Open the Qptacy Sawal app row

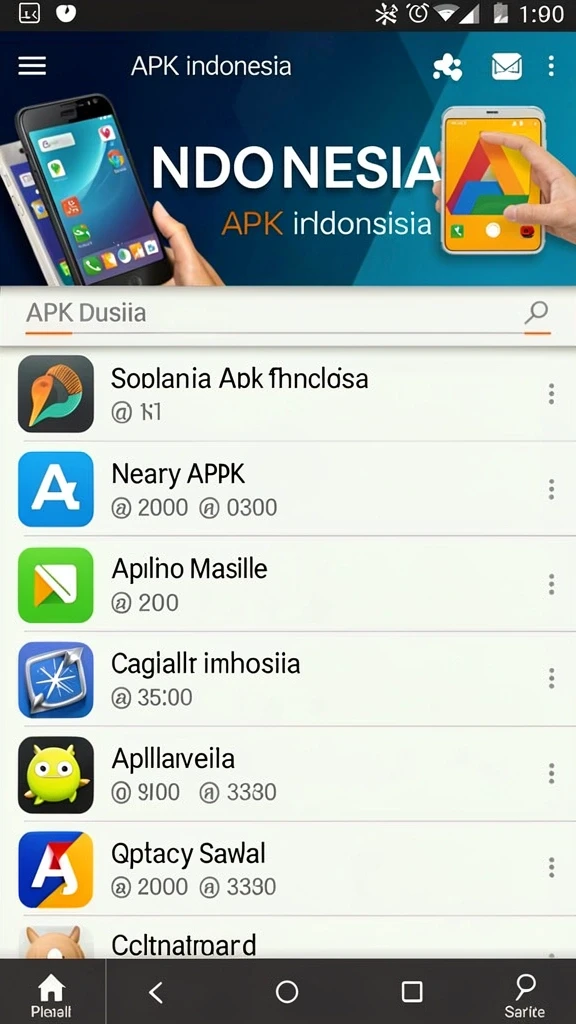288,869
